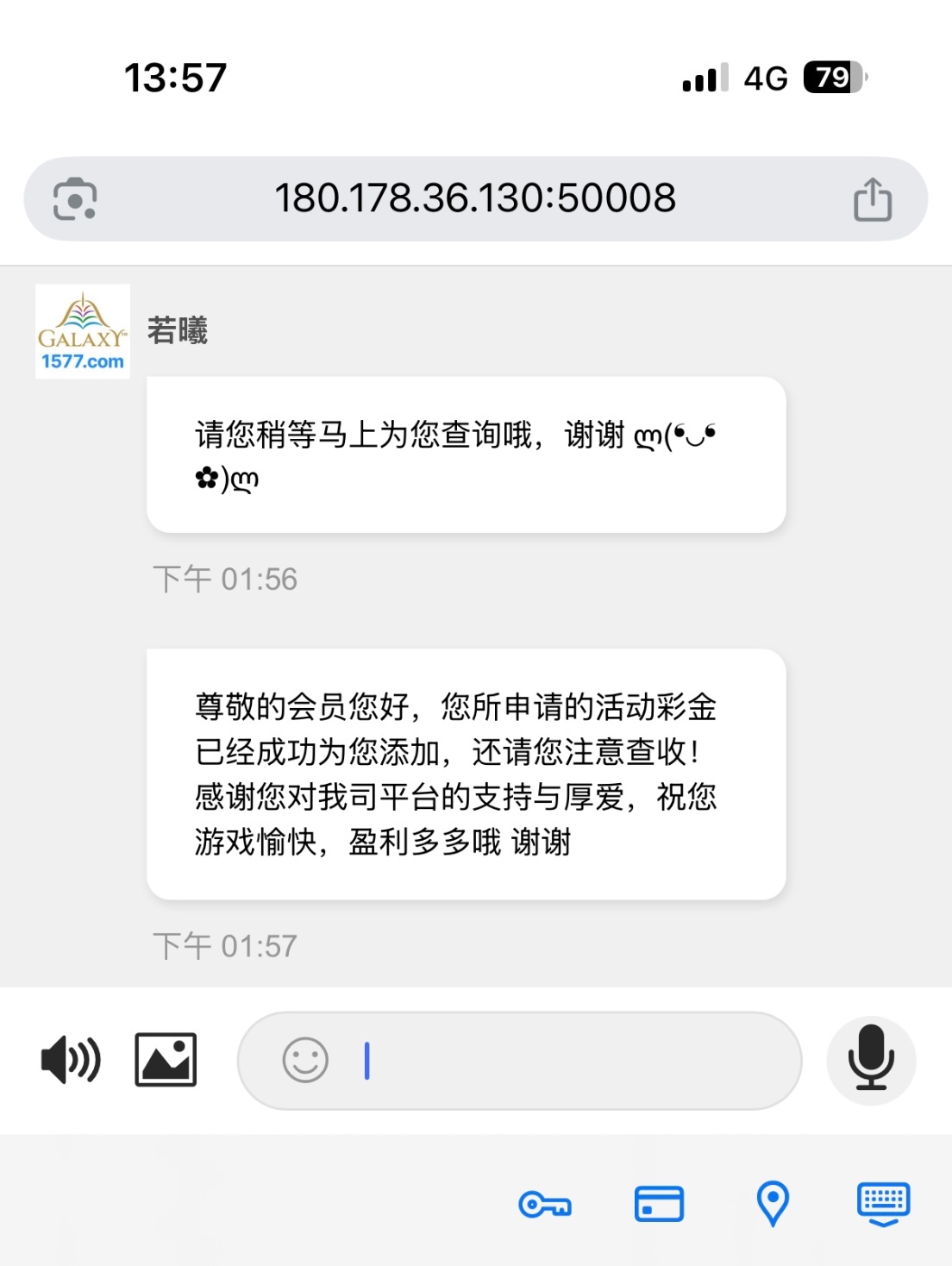Open saved cards autofill icon
Screen dimensions: 952x1266
point(659,1204)
